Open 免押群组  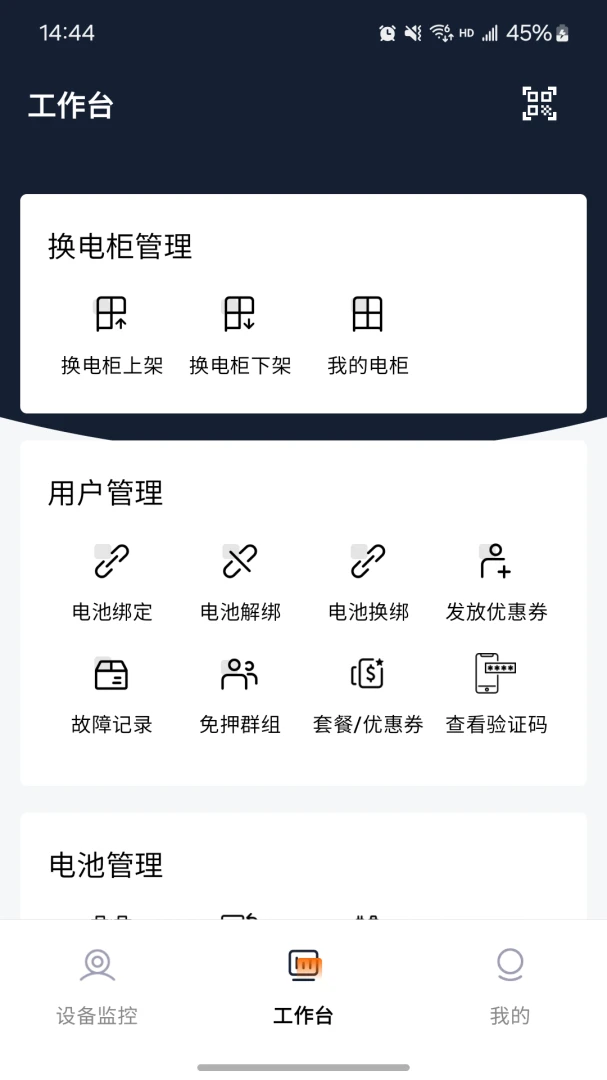[x=240, y=696]
